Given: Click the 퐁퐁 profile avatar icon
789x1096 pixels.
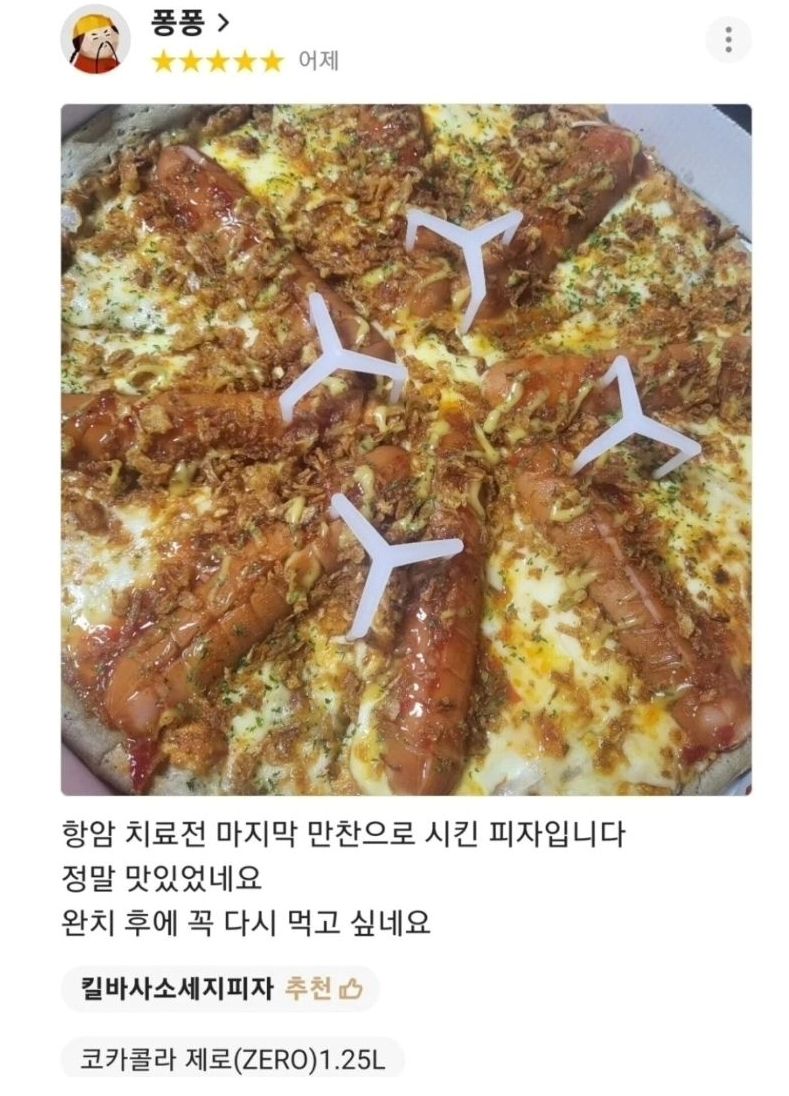Looking at the screenshot, I should click(96, 38).
